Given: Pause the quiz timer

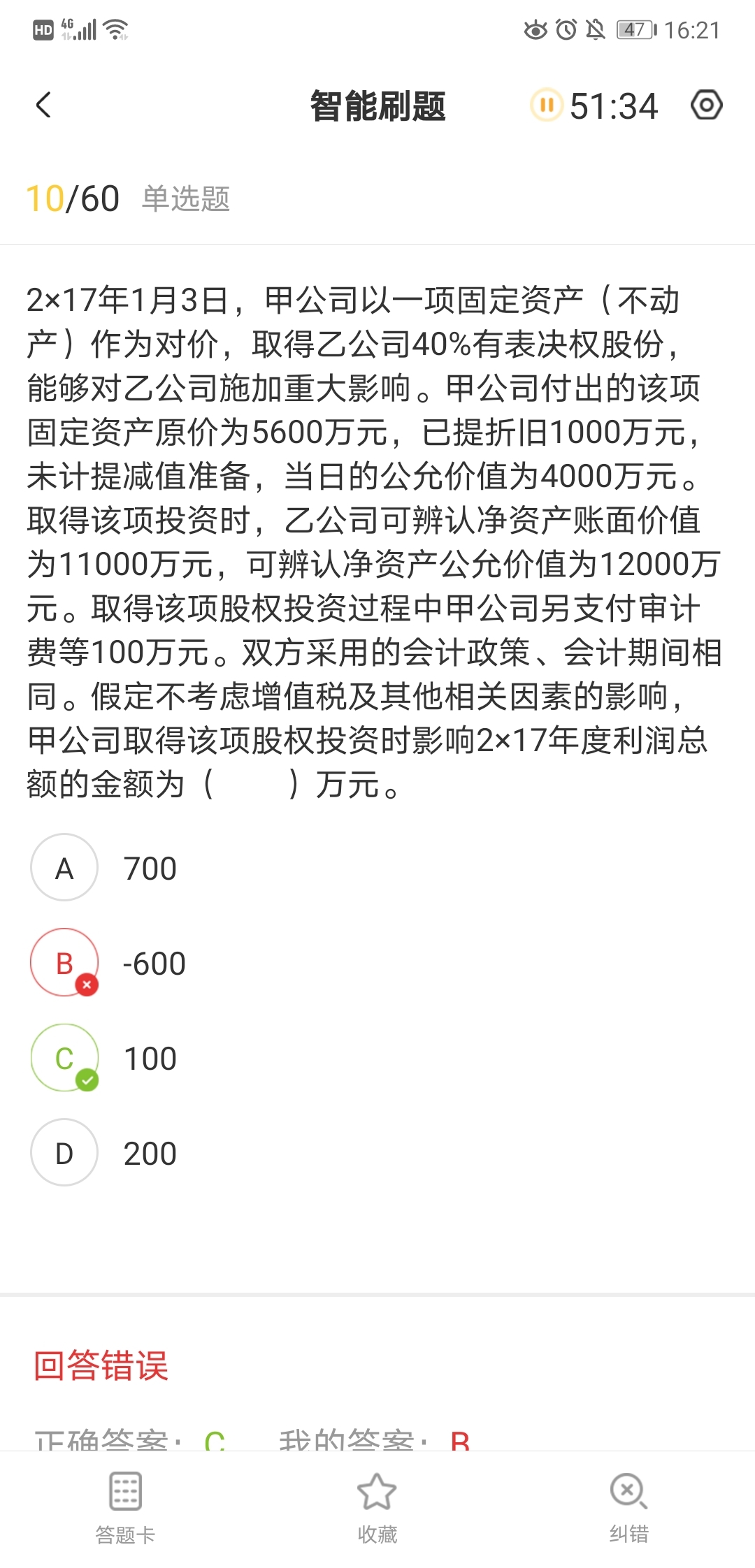Looking at the screenshot, I should [x=546, y=106].
